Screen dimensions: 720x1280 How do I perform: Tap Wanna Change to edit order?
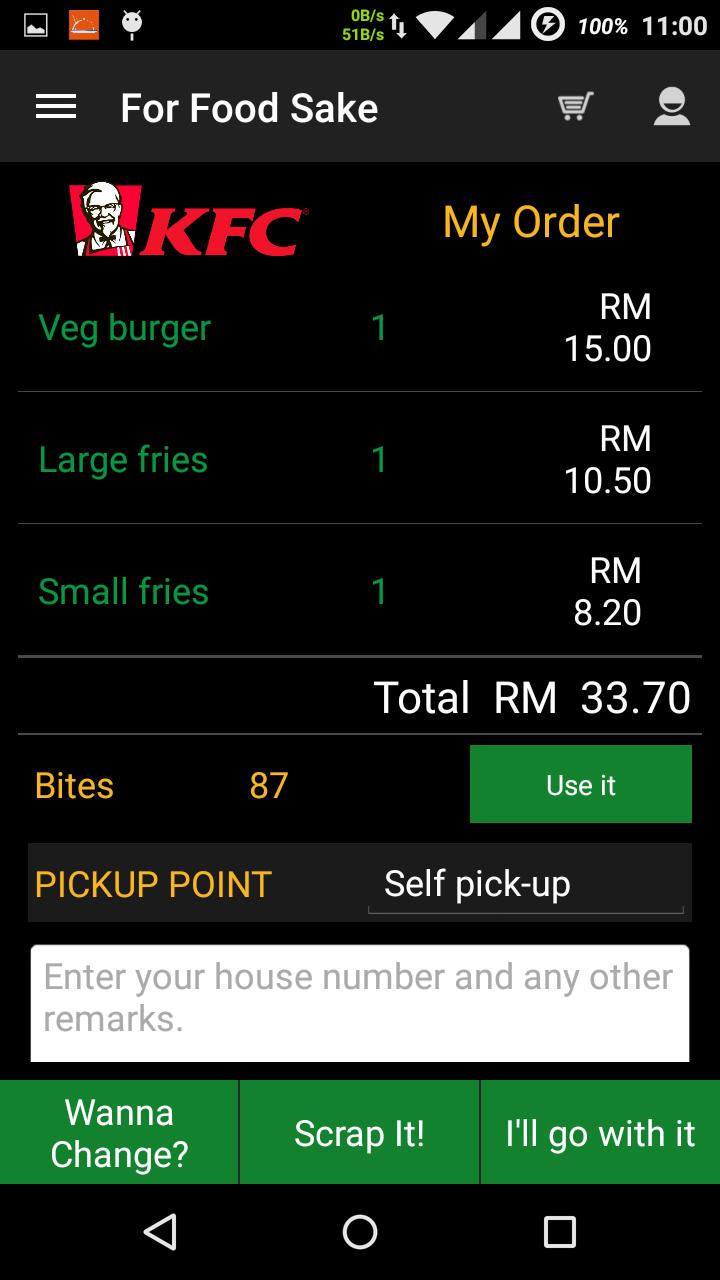(118, 1132)
